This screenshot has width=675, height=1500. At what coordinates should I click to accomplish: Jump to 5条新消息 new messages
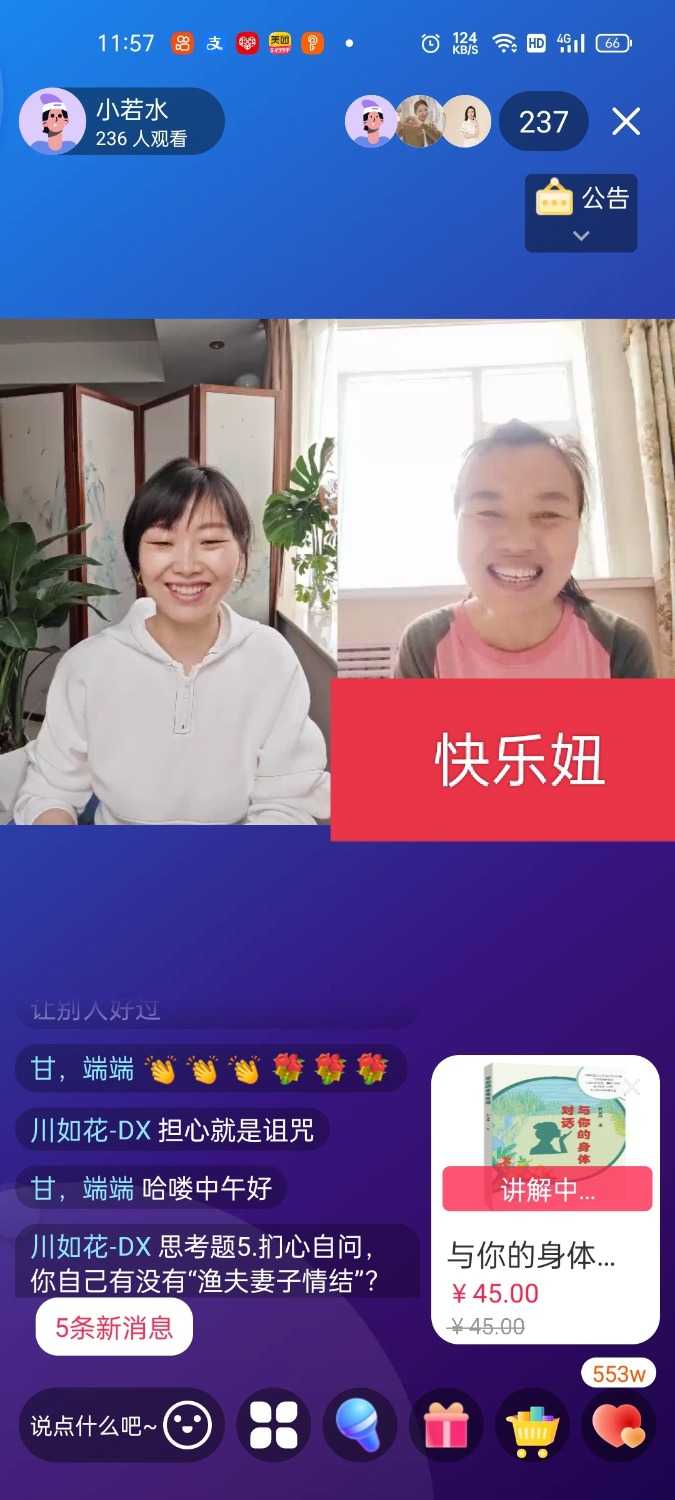click(x=114, y=1328)
